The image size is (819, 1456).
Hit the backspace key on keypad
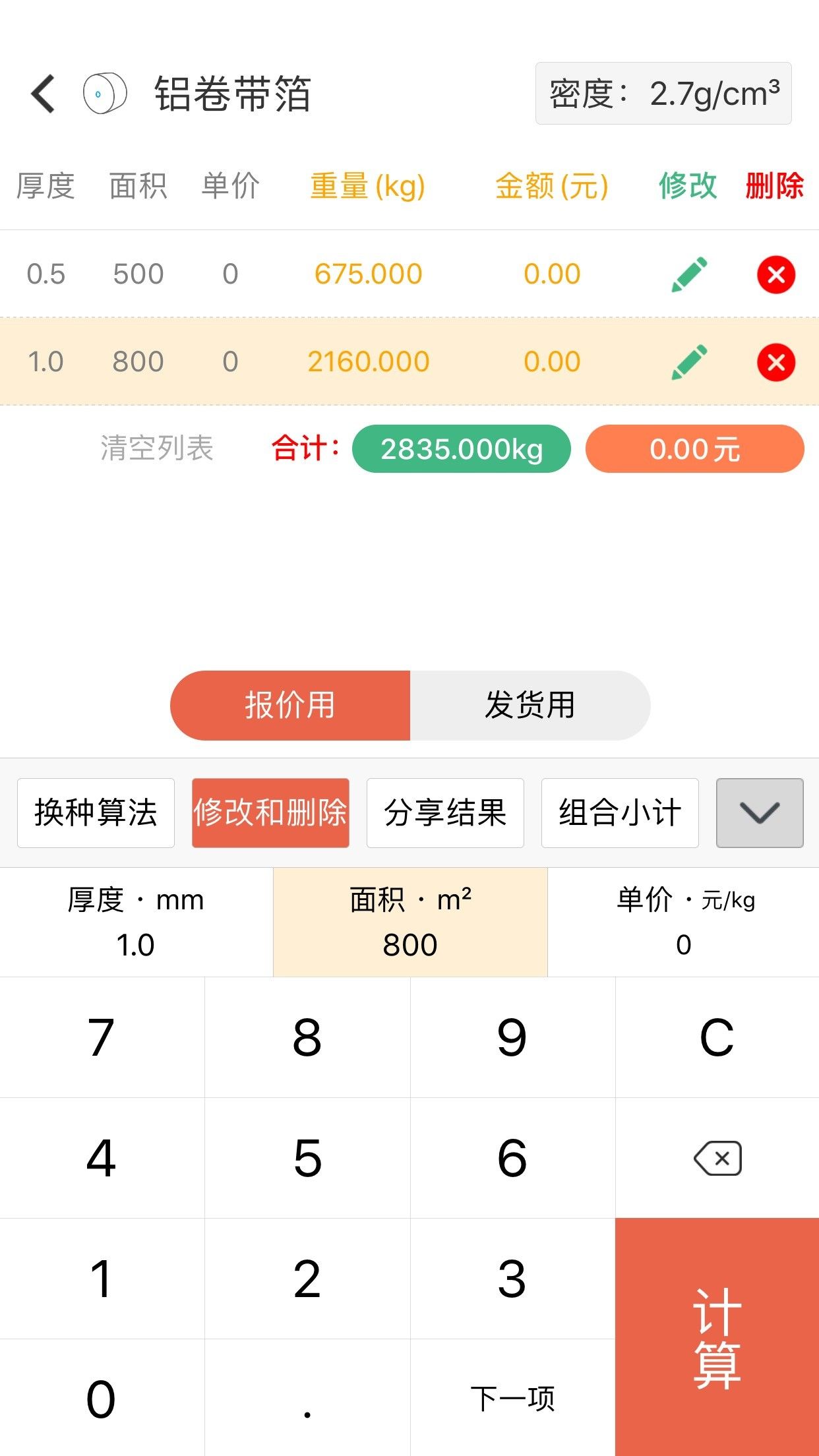point(717,1158)
